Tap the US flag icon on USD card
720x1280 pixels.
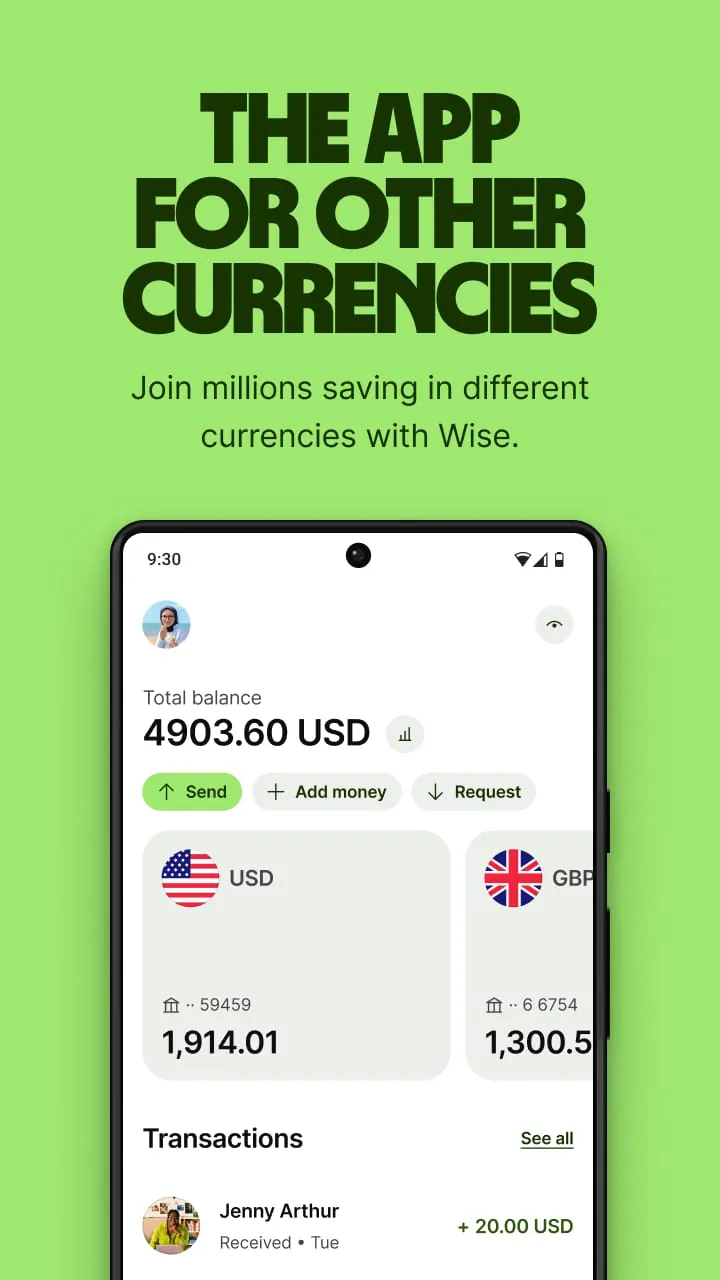189,878
